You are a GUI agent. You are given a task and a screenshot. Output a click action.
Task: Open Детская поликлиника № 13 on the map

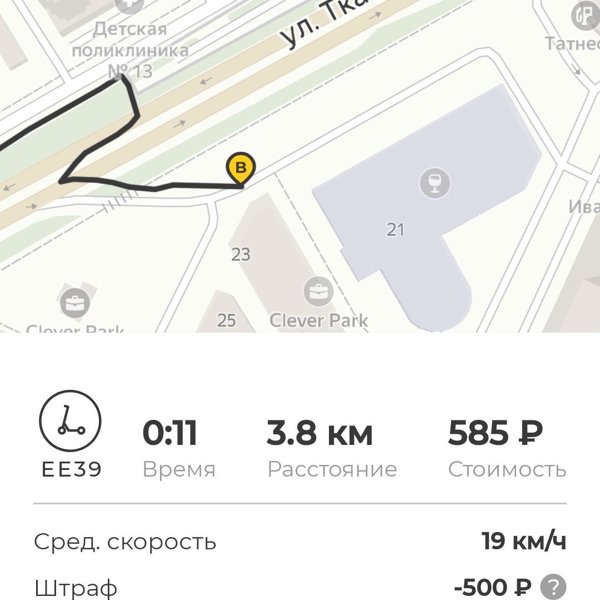click(x=129, y=10)
